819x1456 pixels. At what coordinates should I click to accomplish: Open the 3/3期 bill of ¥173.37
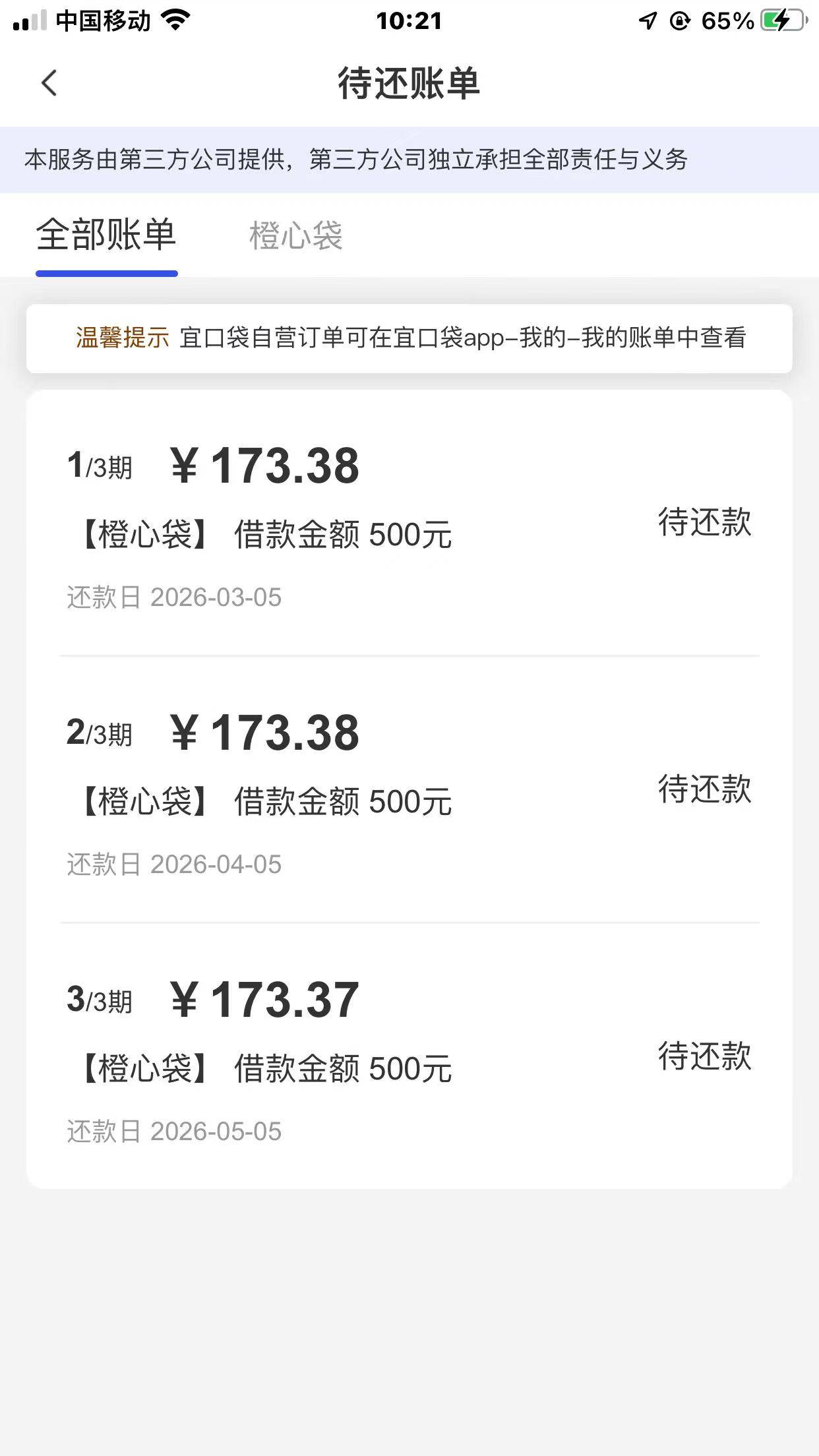pyautogui.click(x=409, y=1058)
